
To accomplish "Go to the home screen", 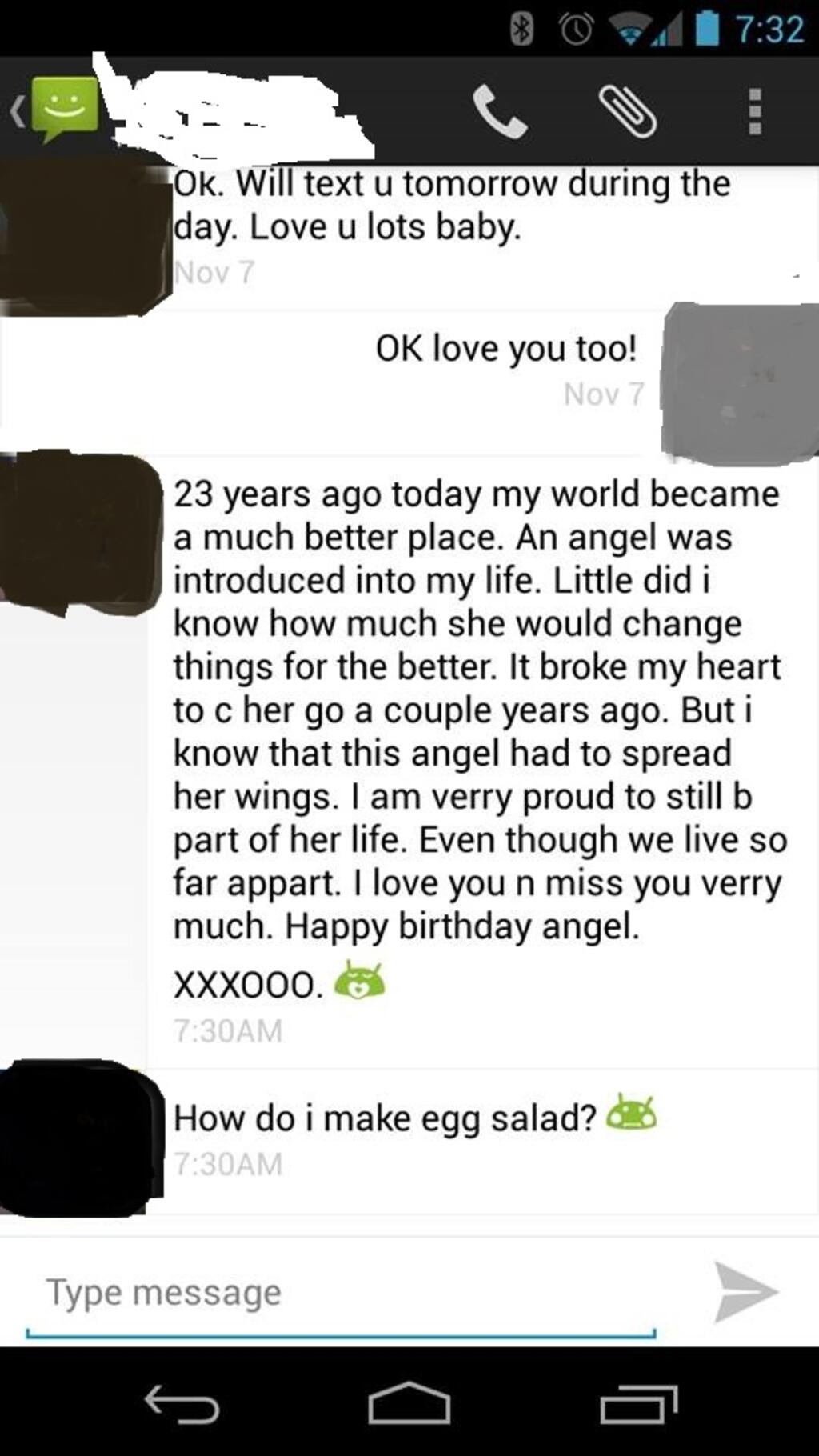I will point(409,1403).
